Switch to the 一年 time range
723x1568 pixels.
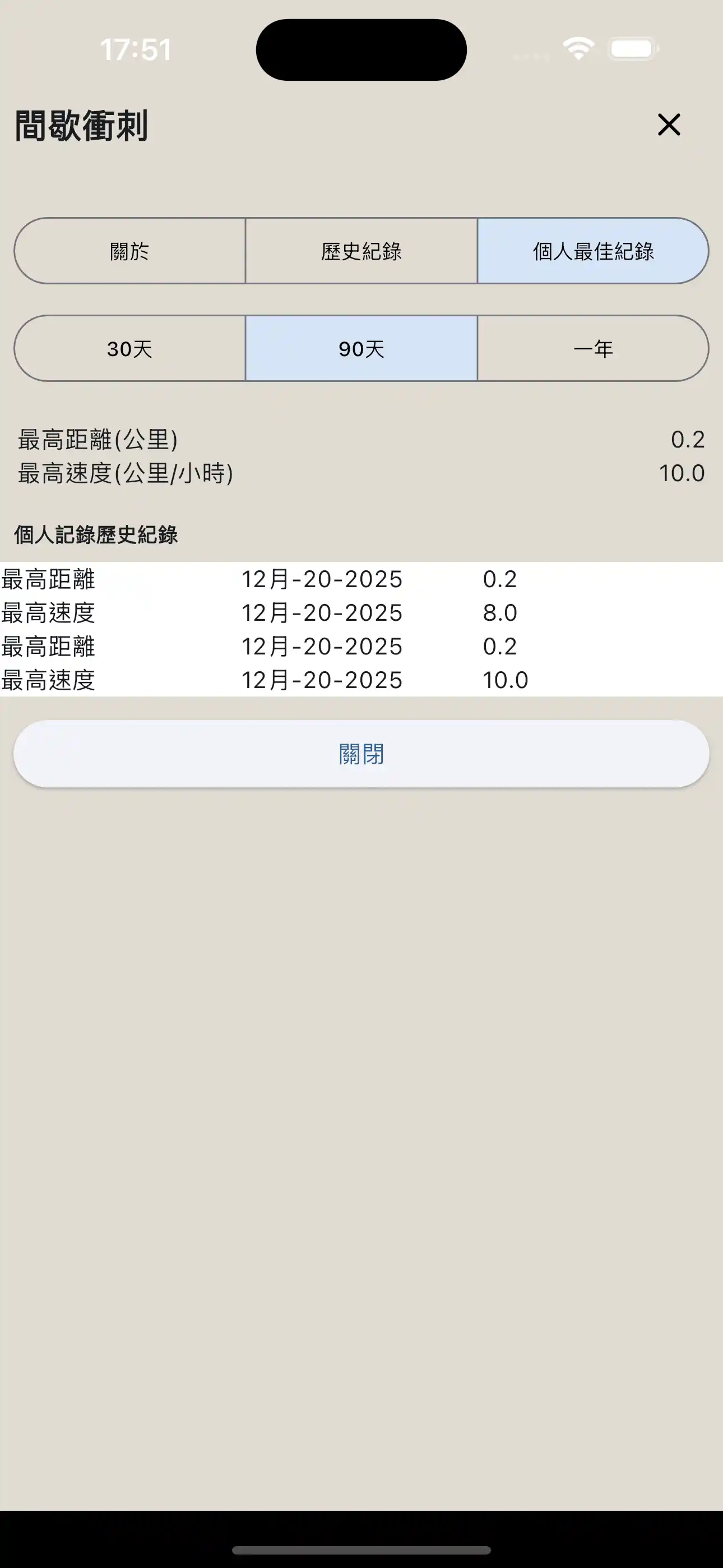(592, 349)
